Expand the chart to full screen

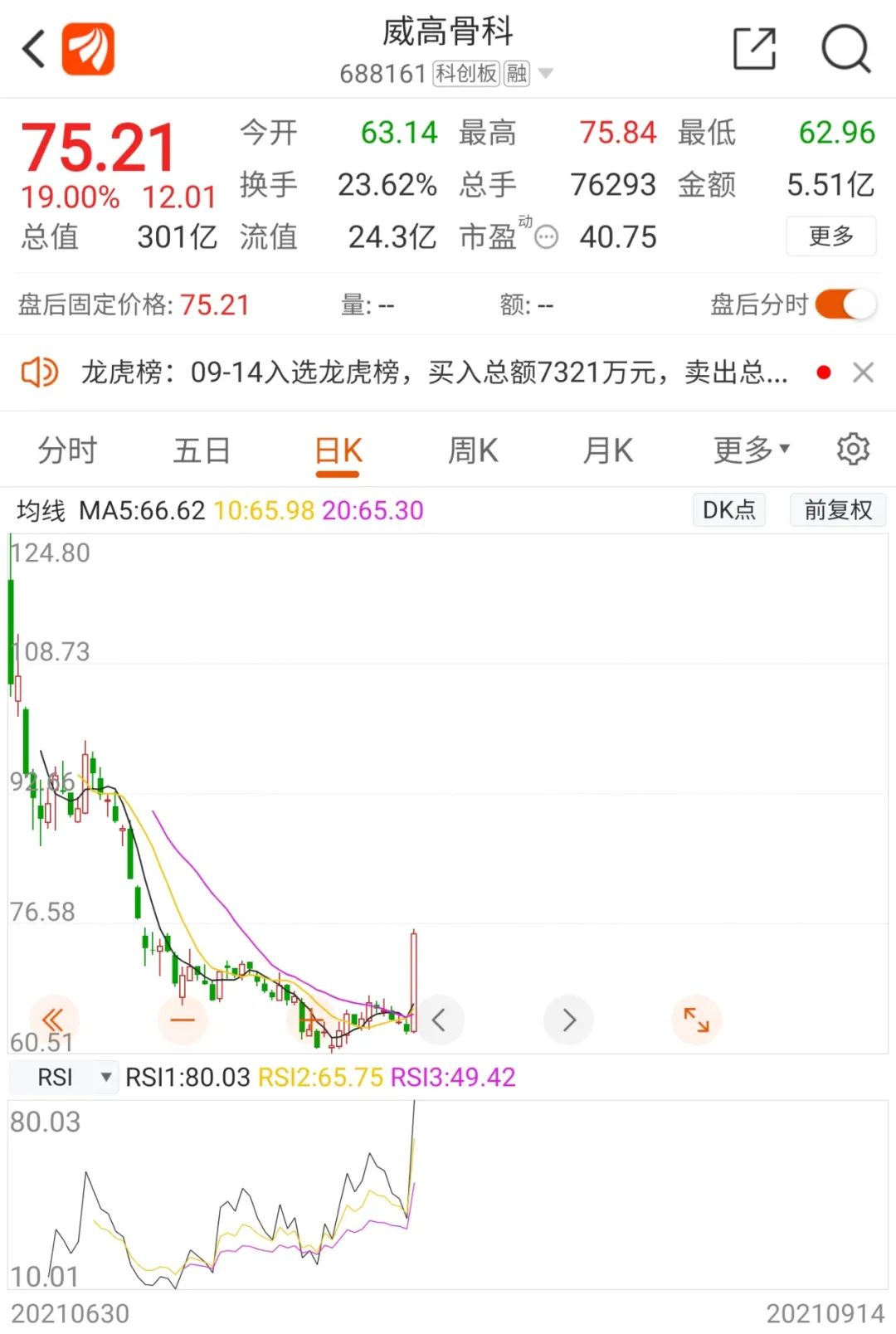[696, 1020]
